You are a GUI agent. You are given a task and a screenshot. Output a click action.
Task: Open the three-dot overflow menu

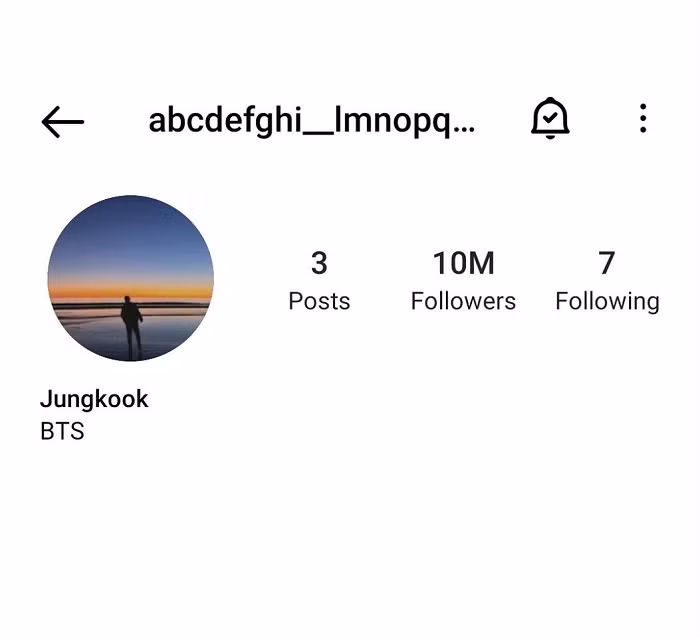click(x=643, y=119)
